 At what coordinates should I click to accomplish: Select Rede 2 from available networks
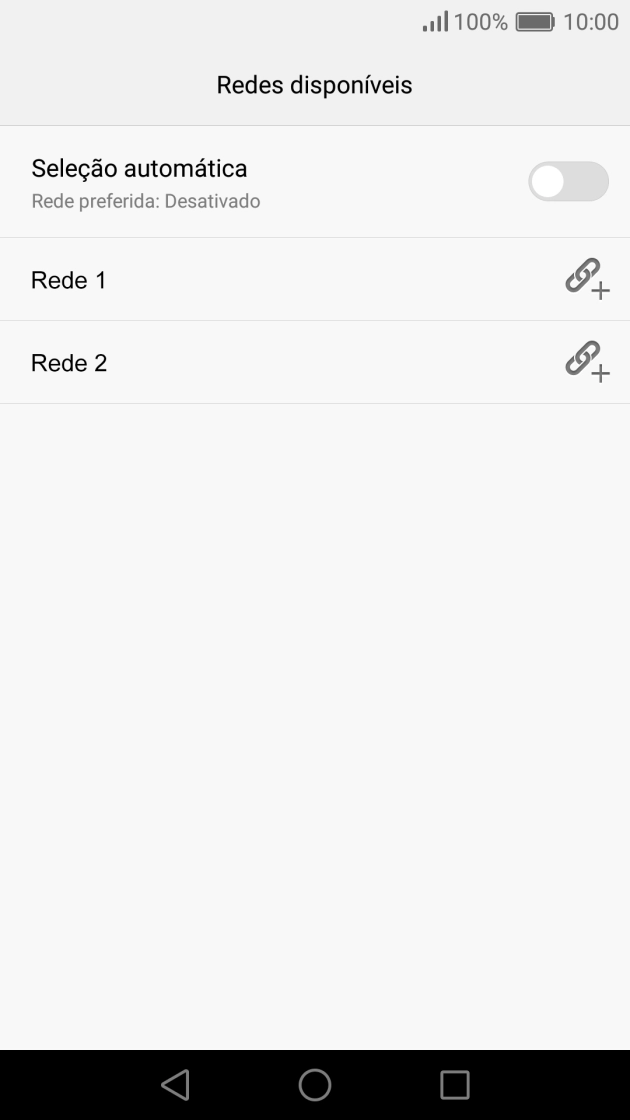(315, 362)
